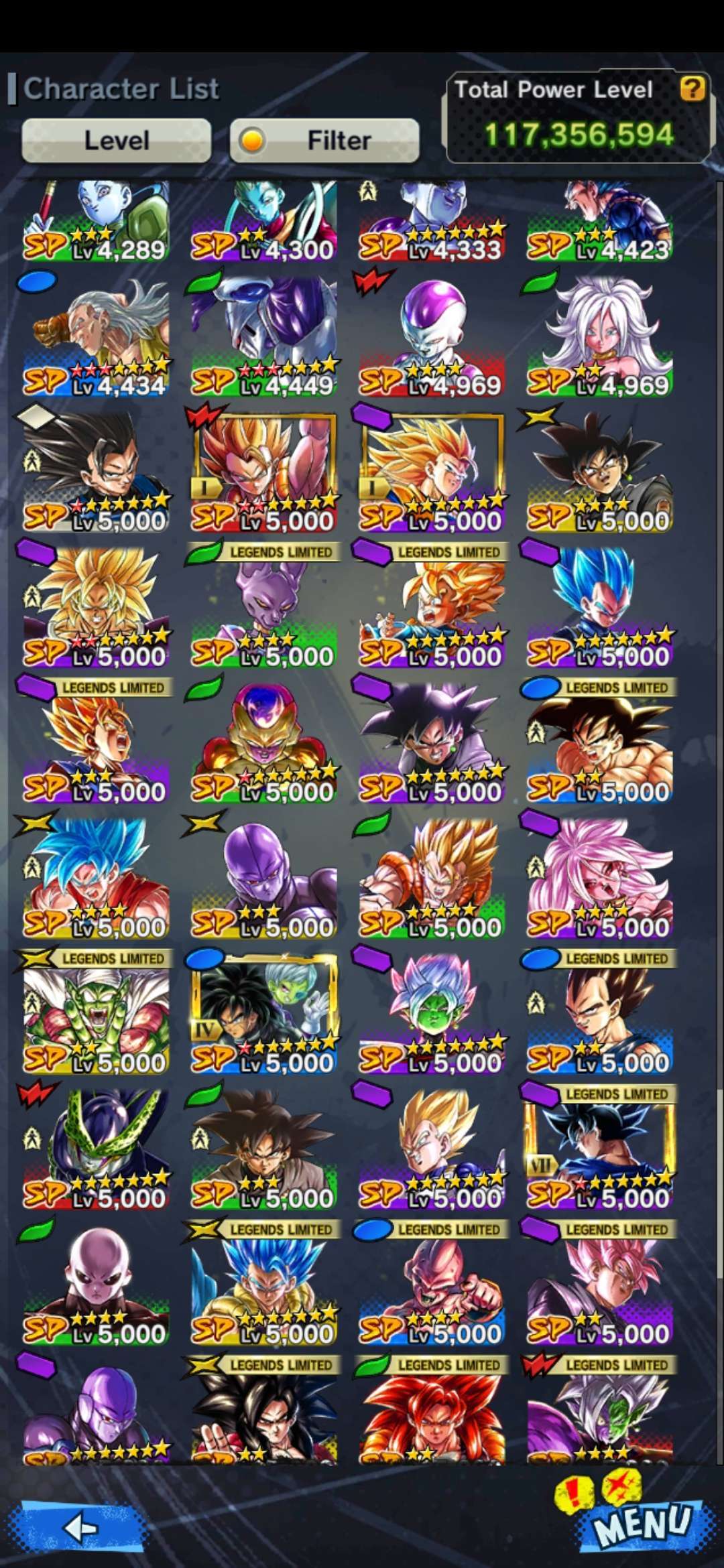Select the character at Lv 4,289
Viewport: 724px width, 1568px height.
pos(96,221)
